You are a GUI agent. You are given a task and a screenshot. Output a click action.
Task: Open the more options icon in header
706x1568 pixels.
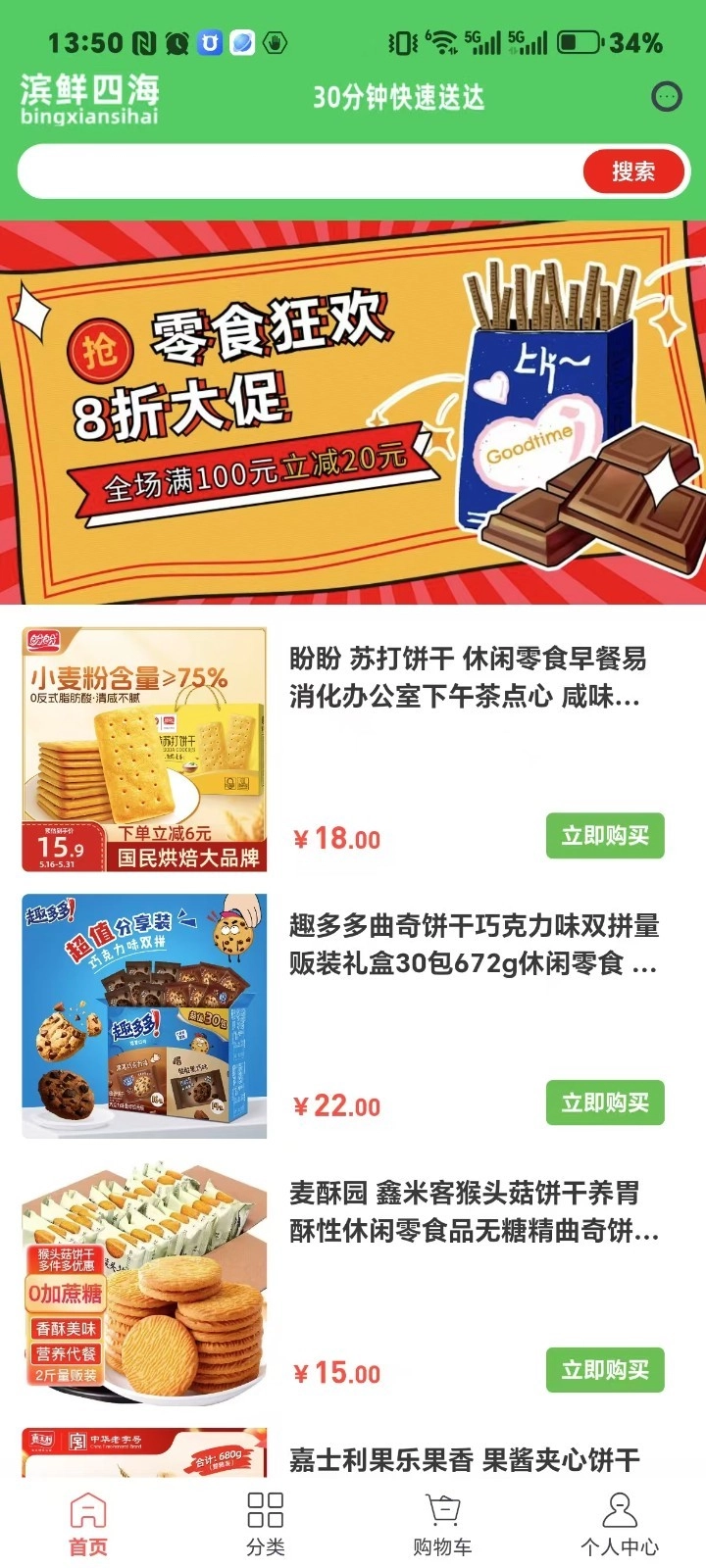667,96
